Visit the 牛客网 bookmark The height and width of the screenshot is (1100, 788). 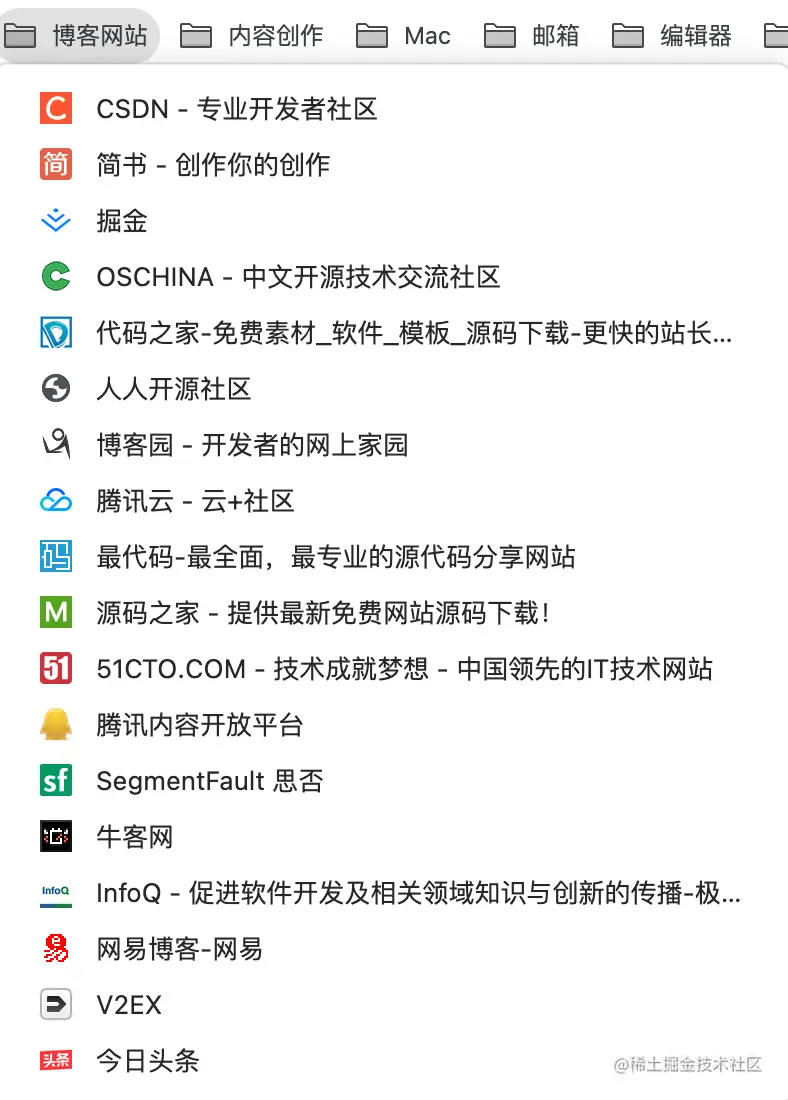[135, 837]
